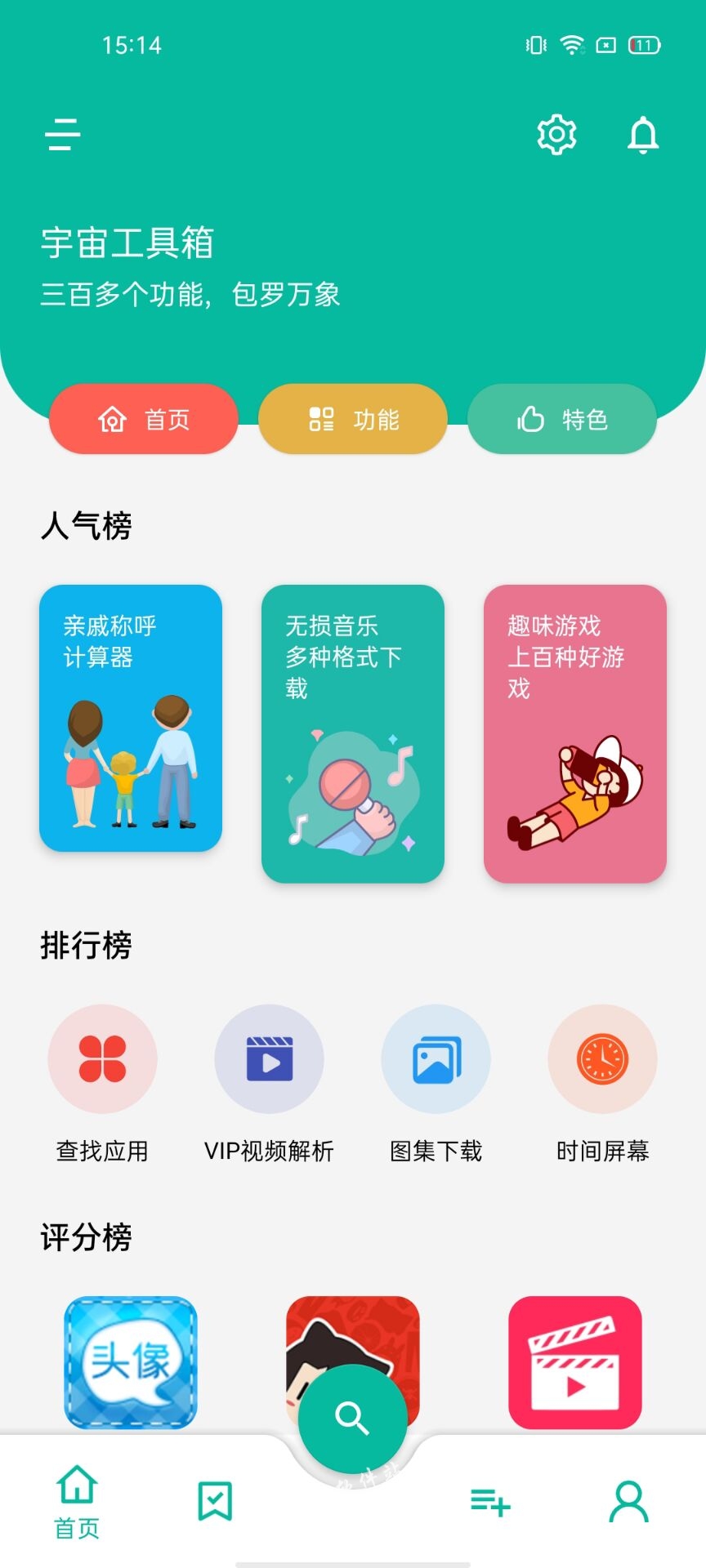Open the 头像 app tile
This screenshot has height=1568, width=706.
(131, 1362)
